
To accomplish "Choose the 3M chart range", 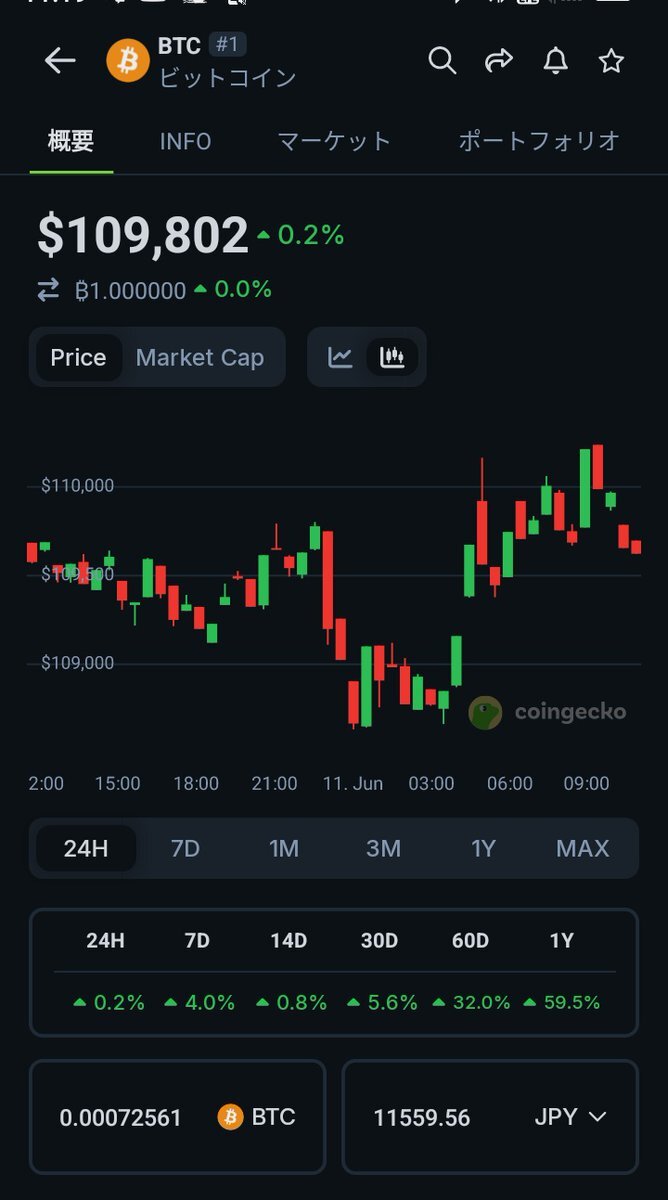I will click(383, 849).
